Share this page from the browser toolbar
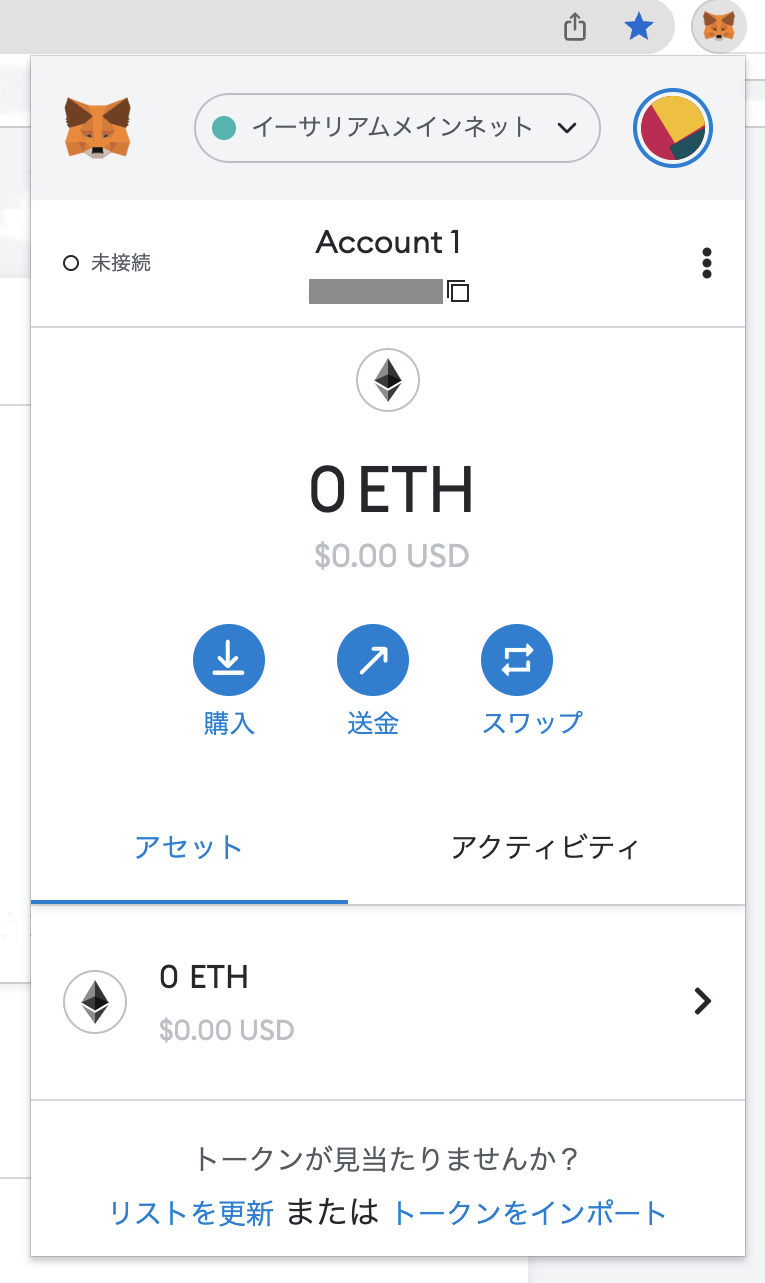The height and width of the screenshot is (1283, 765). tap(575, 27)
